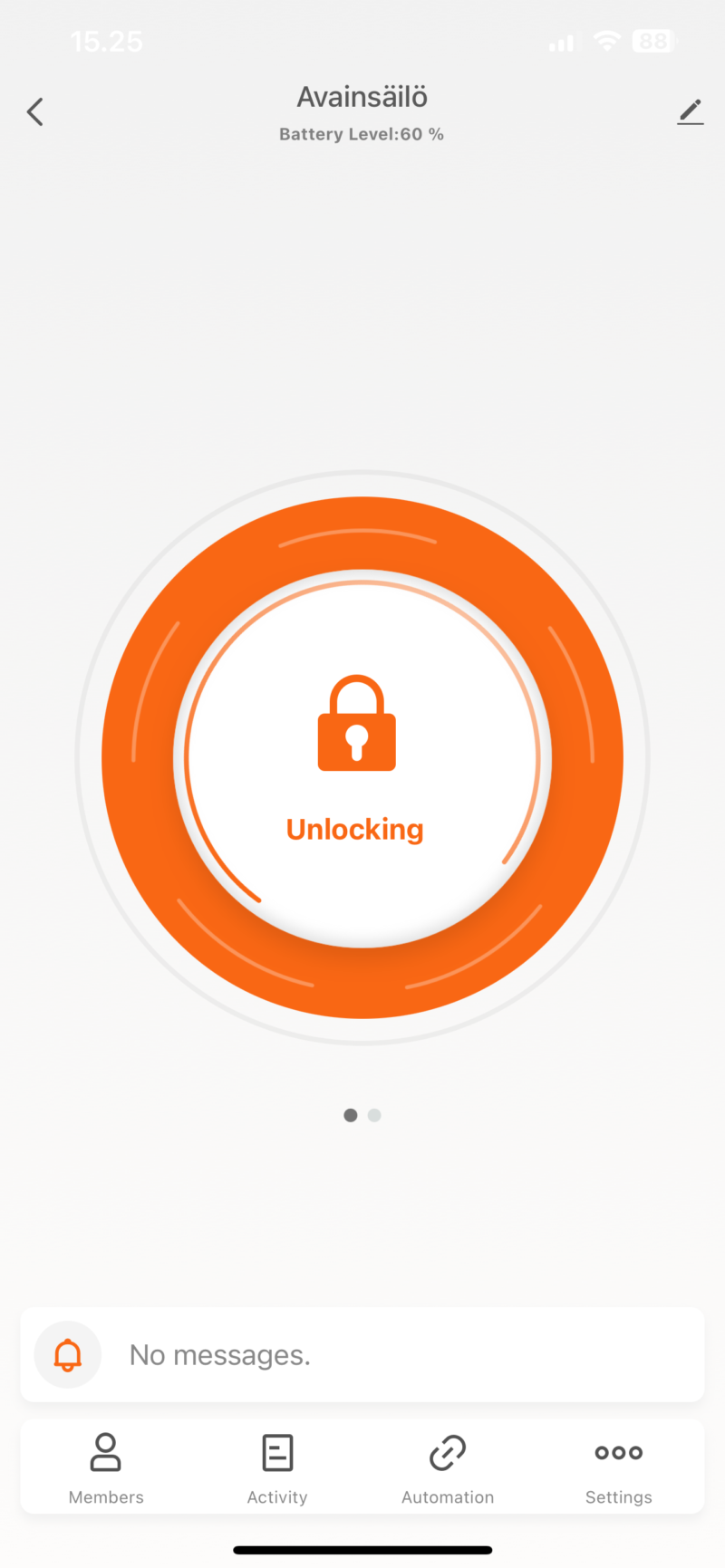Open the Members tab
The height and width of the screenshot is (1568, 725).
pos(106,1467)
